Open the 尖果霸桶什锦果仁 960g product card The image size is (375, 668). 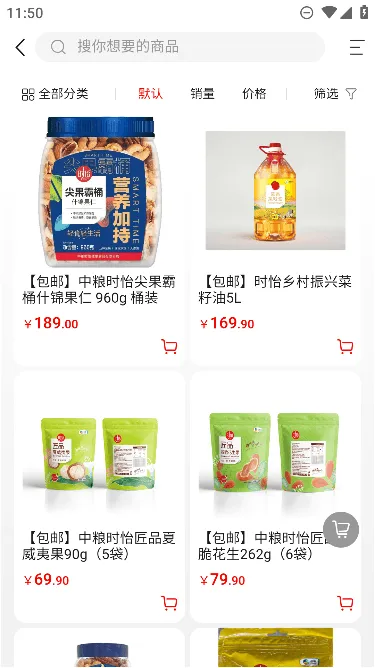(x=99, y=241)
